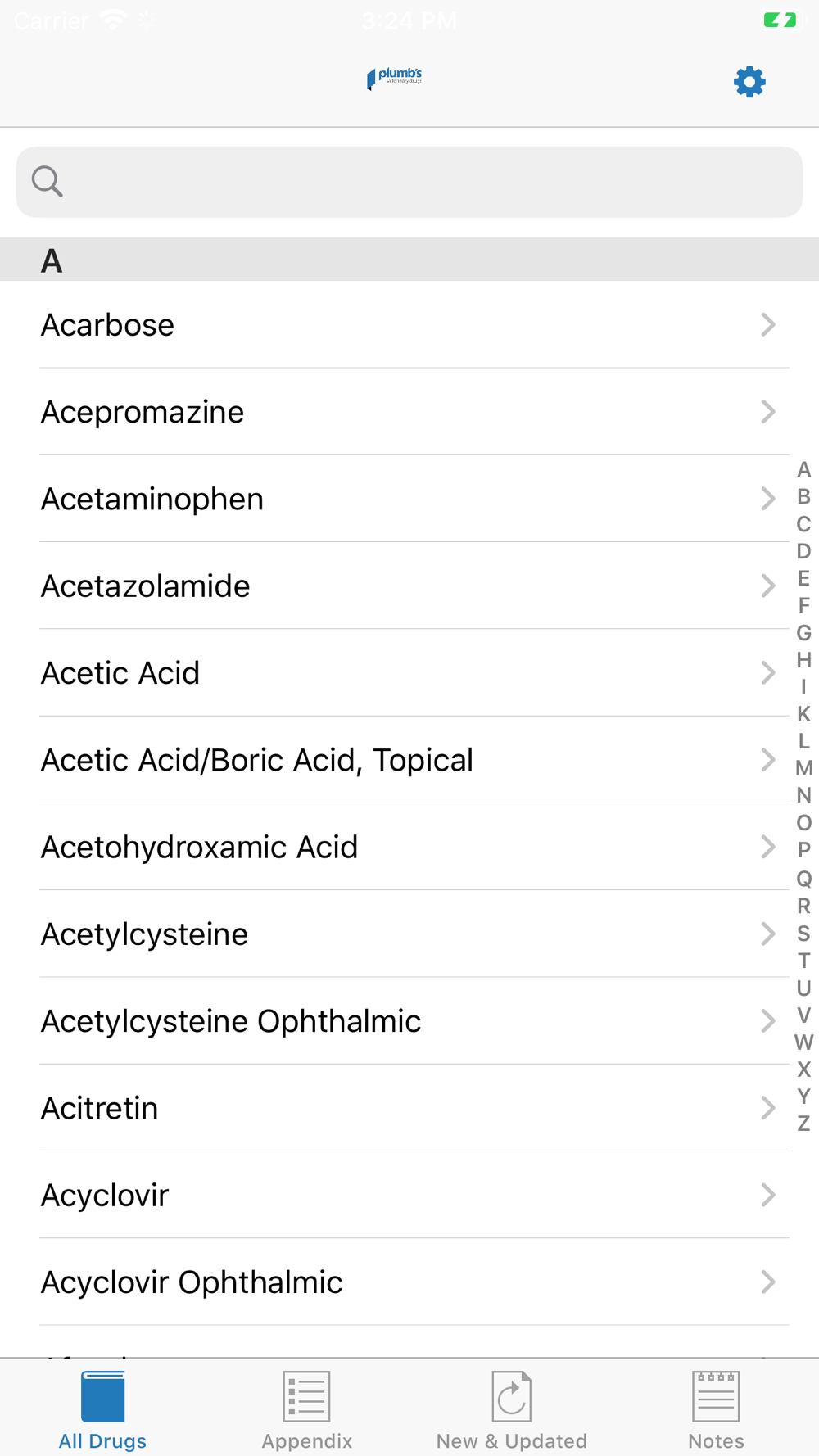Open Acetic Acid/Boric Acid, Topical
Screen dimensions: 819x1456
pyautogui.click(x=409, y=760)
